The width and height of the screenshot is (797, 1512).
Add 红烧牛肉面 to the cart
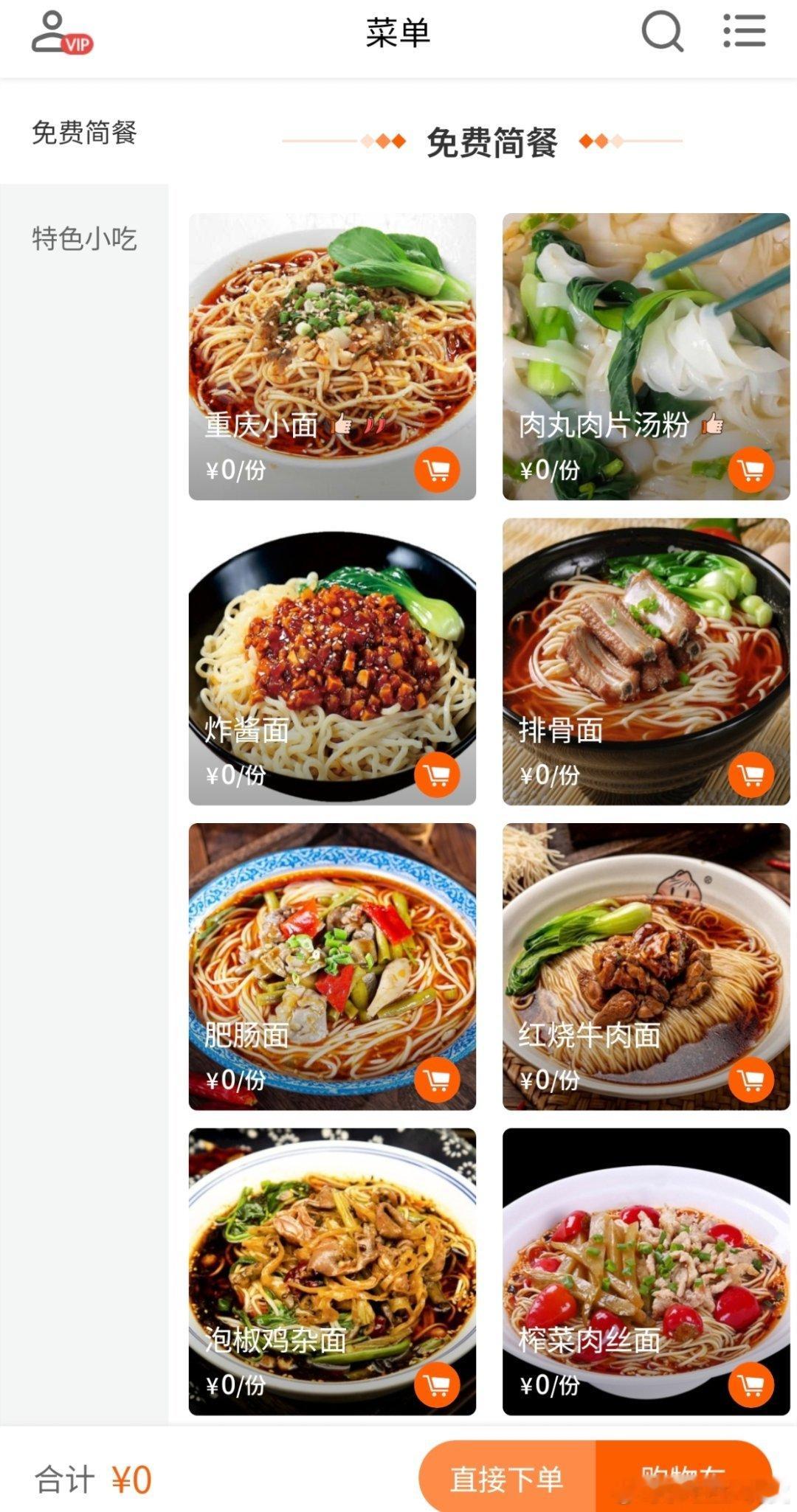coord(751,1081)
